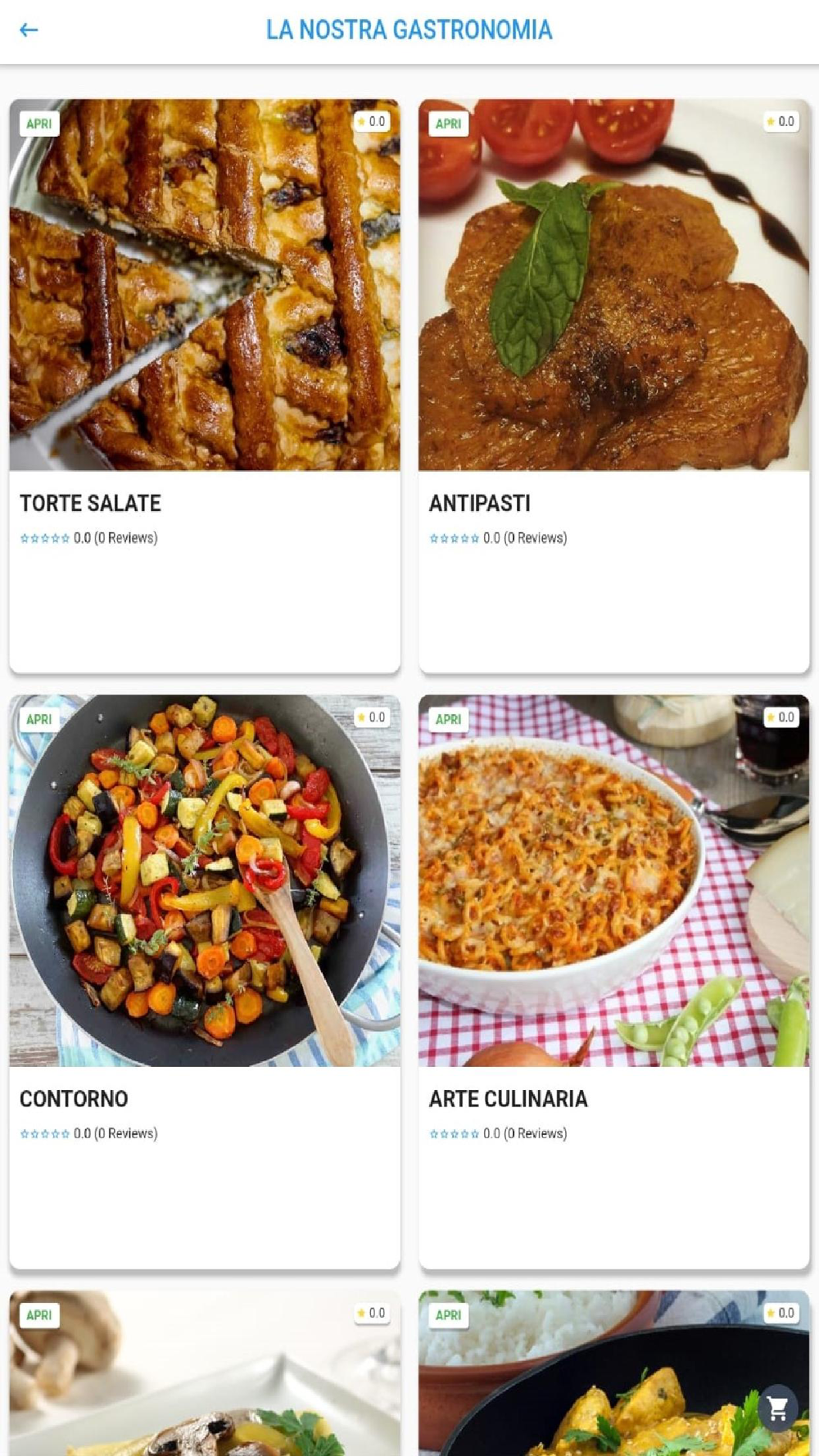
Task: Open the shopping cart button
Action: coord(777,1409)
